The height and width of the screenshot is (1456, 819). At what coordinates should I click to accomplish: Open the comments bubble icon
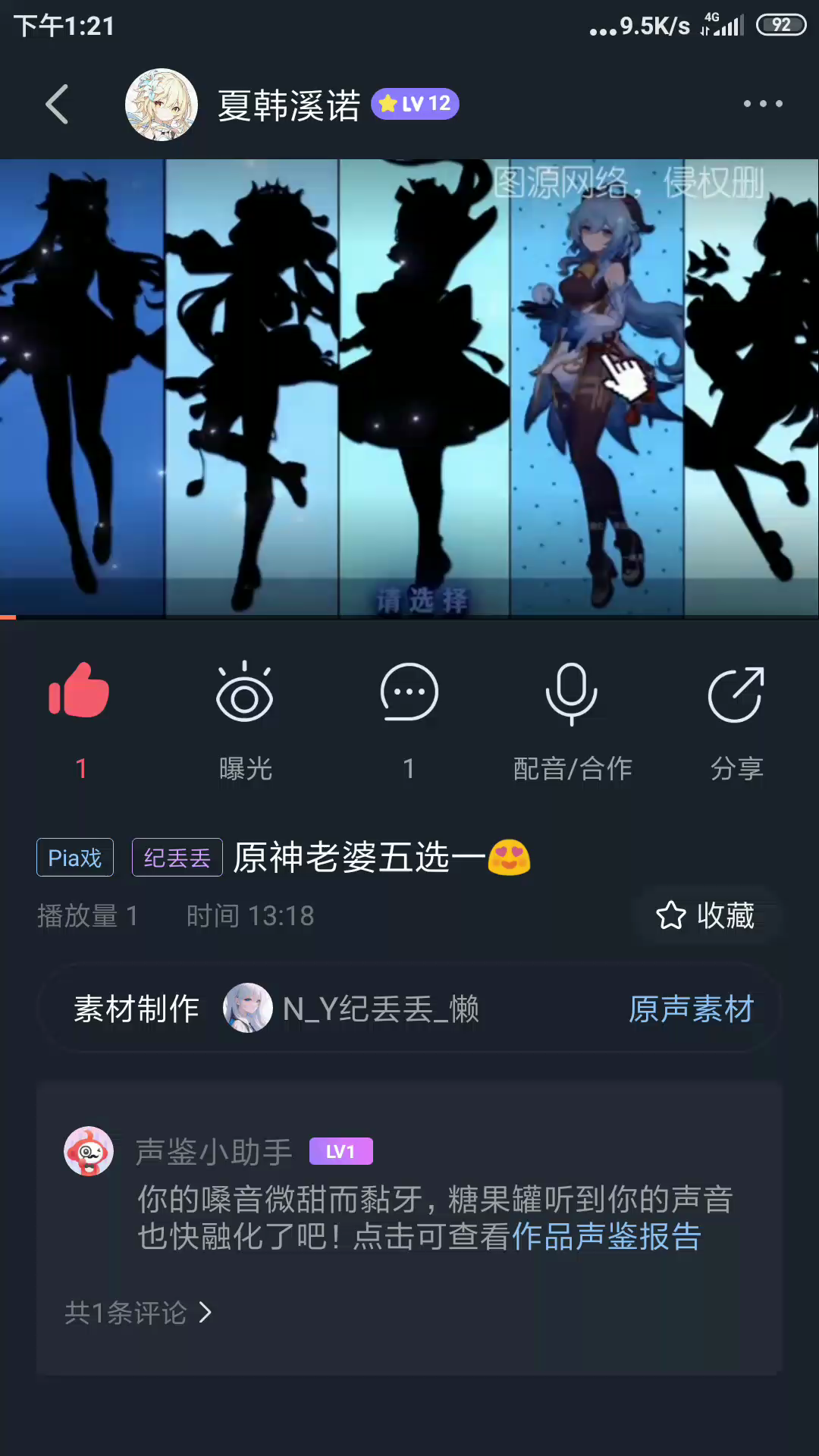[409, 693]
